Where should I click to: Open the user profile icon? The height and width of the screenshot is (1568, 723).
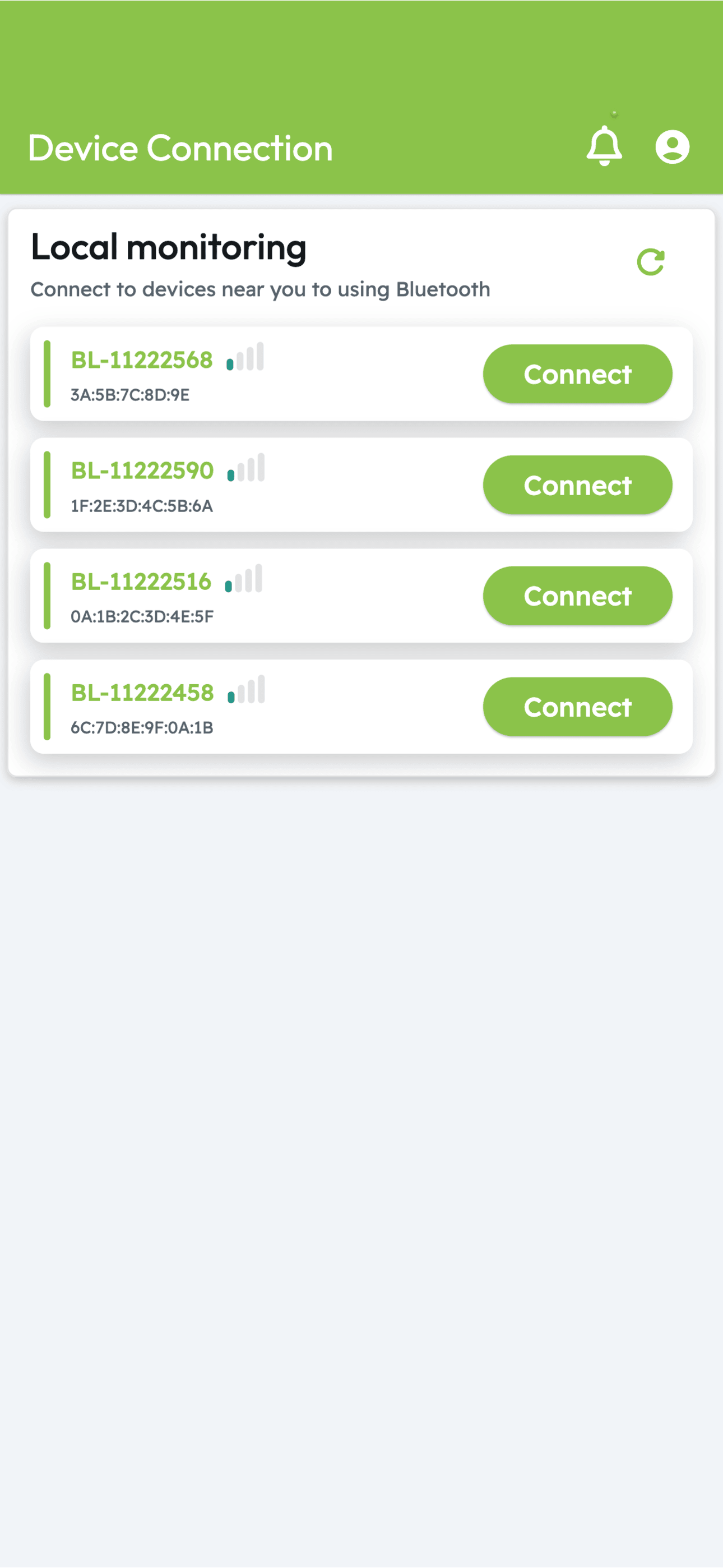point(673,147)
